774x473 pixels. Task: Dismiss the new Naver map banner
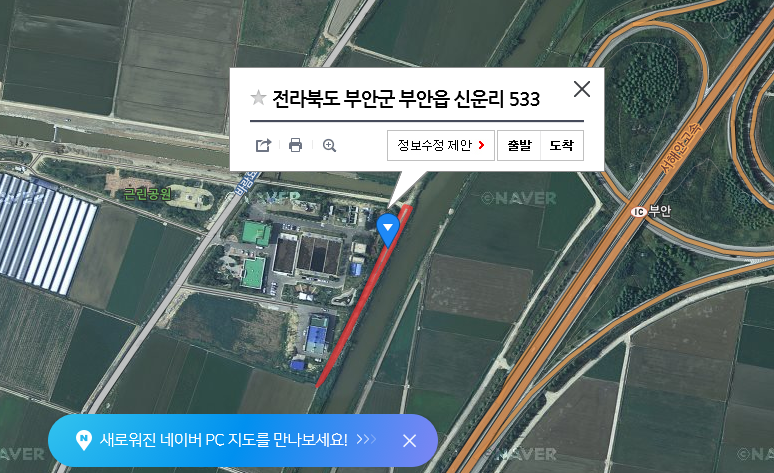409,440
